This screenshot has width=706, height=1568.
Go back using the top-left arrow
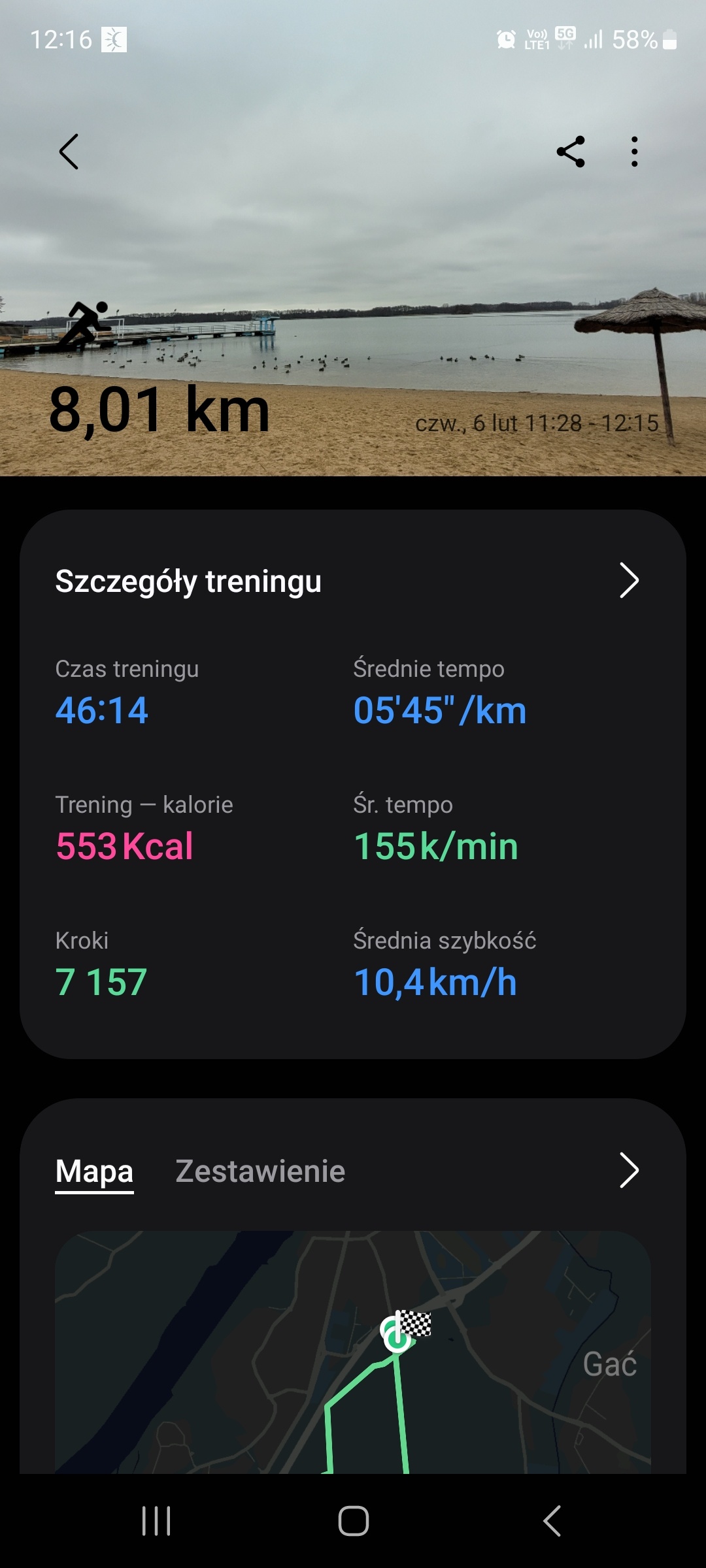click(x=69, y=152)
